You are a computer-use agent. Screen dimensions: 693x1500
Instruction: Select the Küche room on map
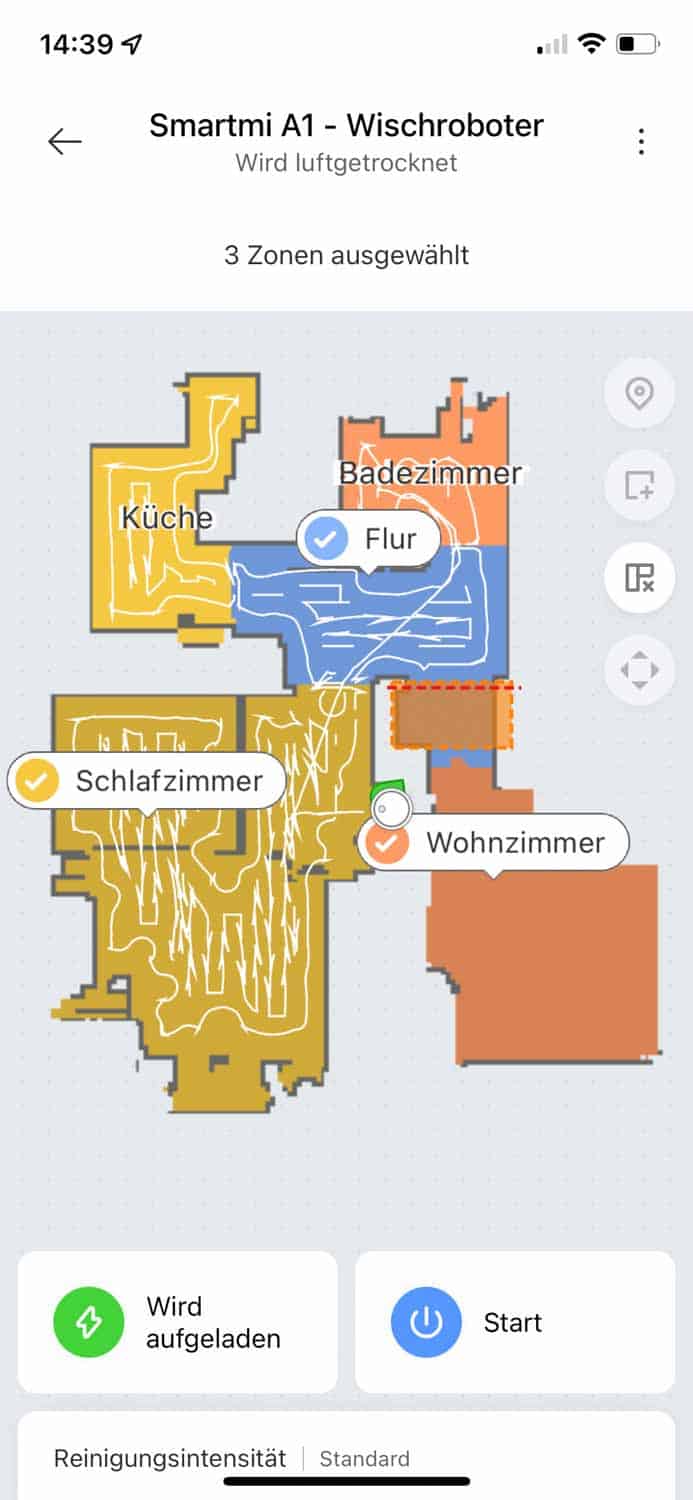166,518
